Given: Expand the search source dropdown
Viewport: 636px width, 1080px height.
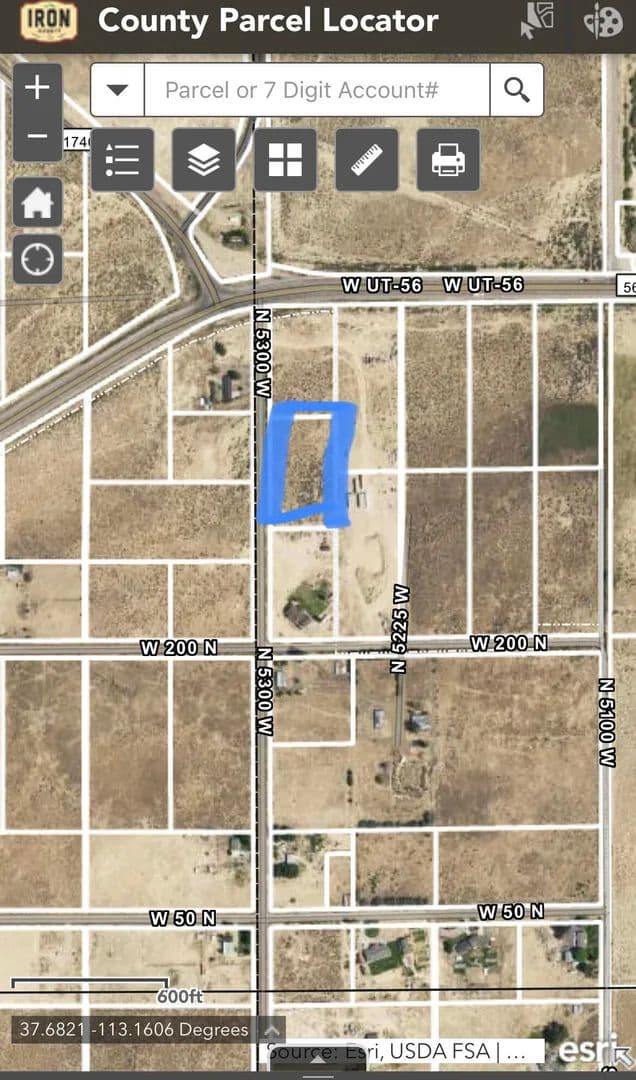Looking at the screenshot, I should [x=118, y=90].
